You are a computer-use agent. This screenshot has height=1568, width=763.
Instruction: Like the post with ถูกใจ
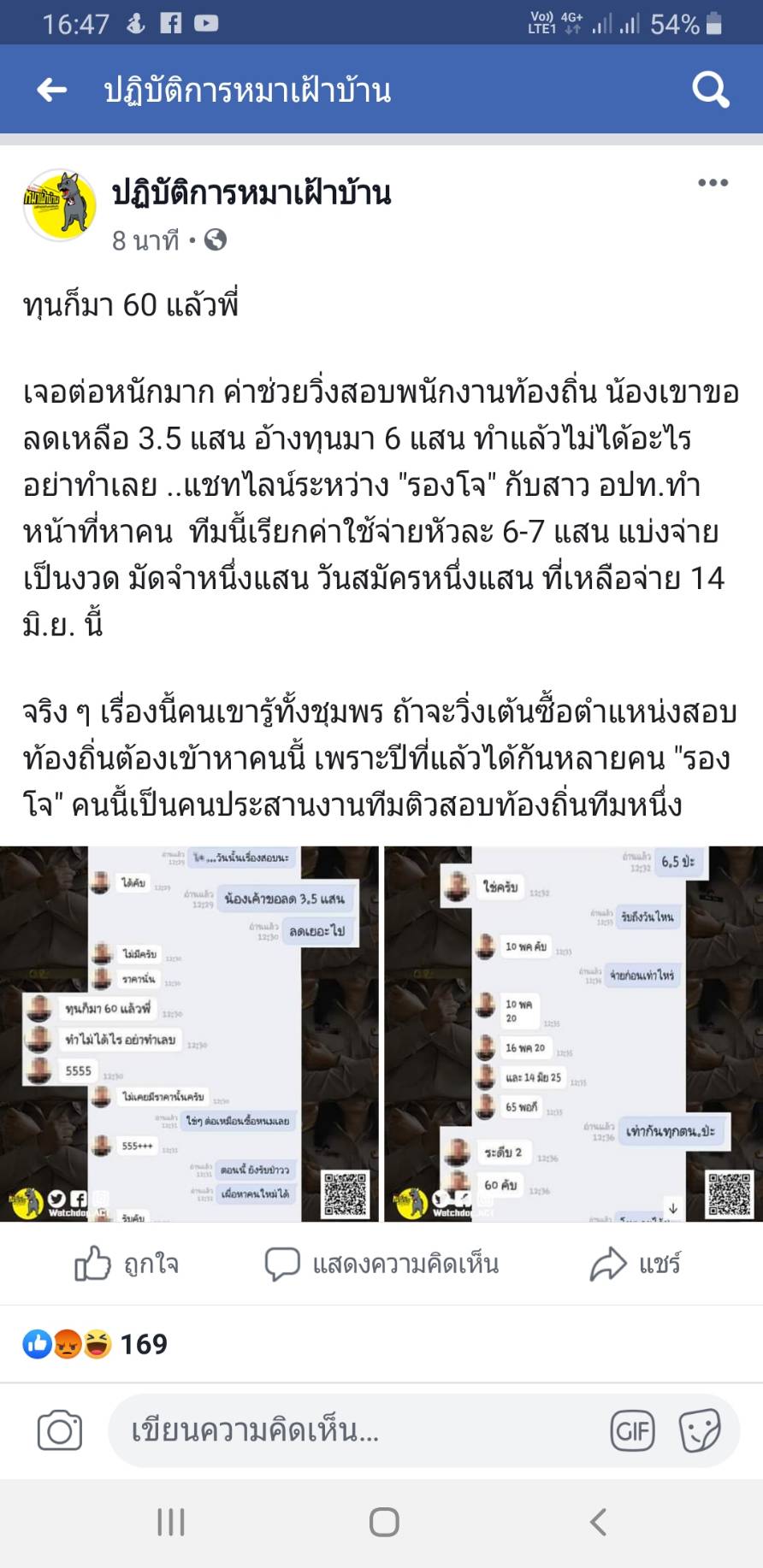(127, 1264)
